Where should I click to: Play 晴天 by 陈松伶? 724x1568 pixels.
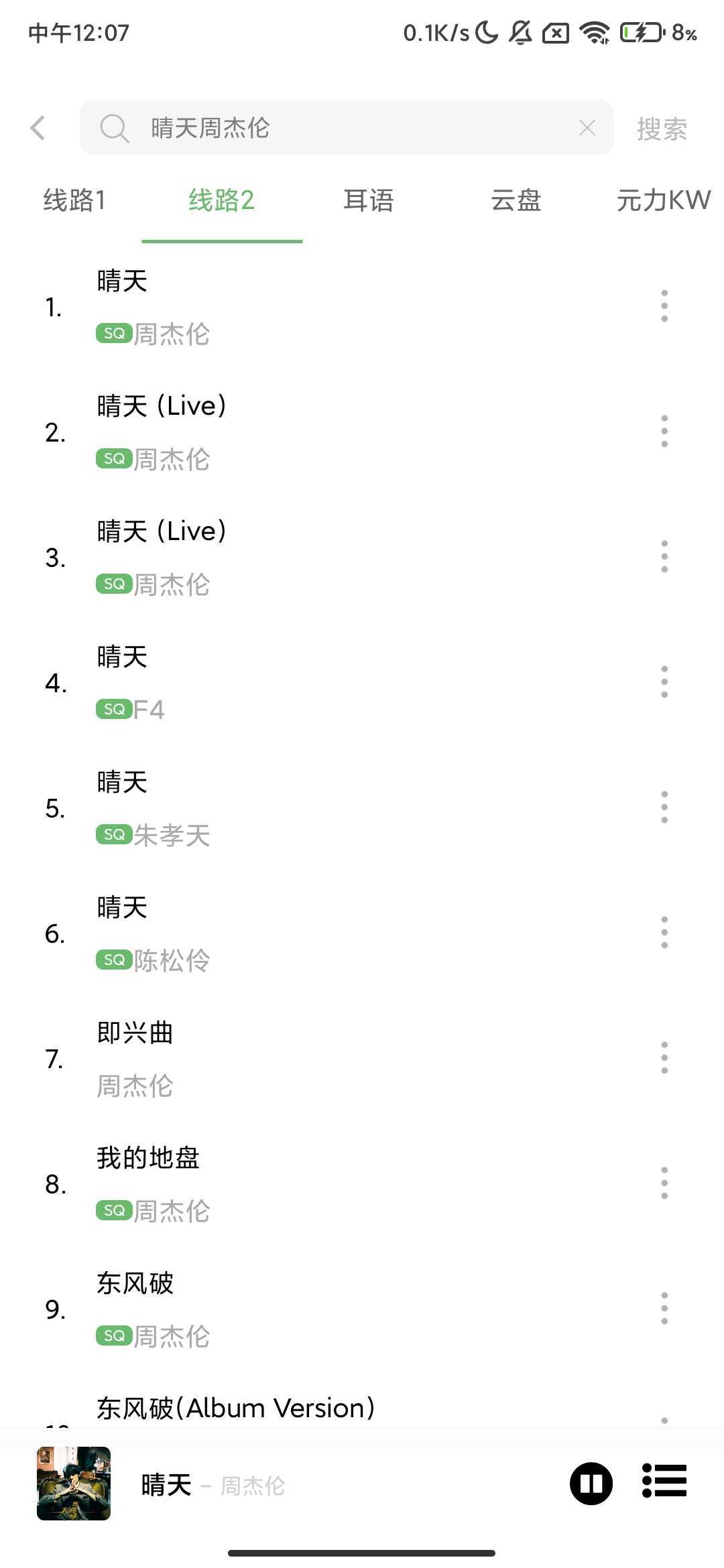pyautogui.click(x=335, y=933)
